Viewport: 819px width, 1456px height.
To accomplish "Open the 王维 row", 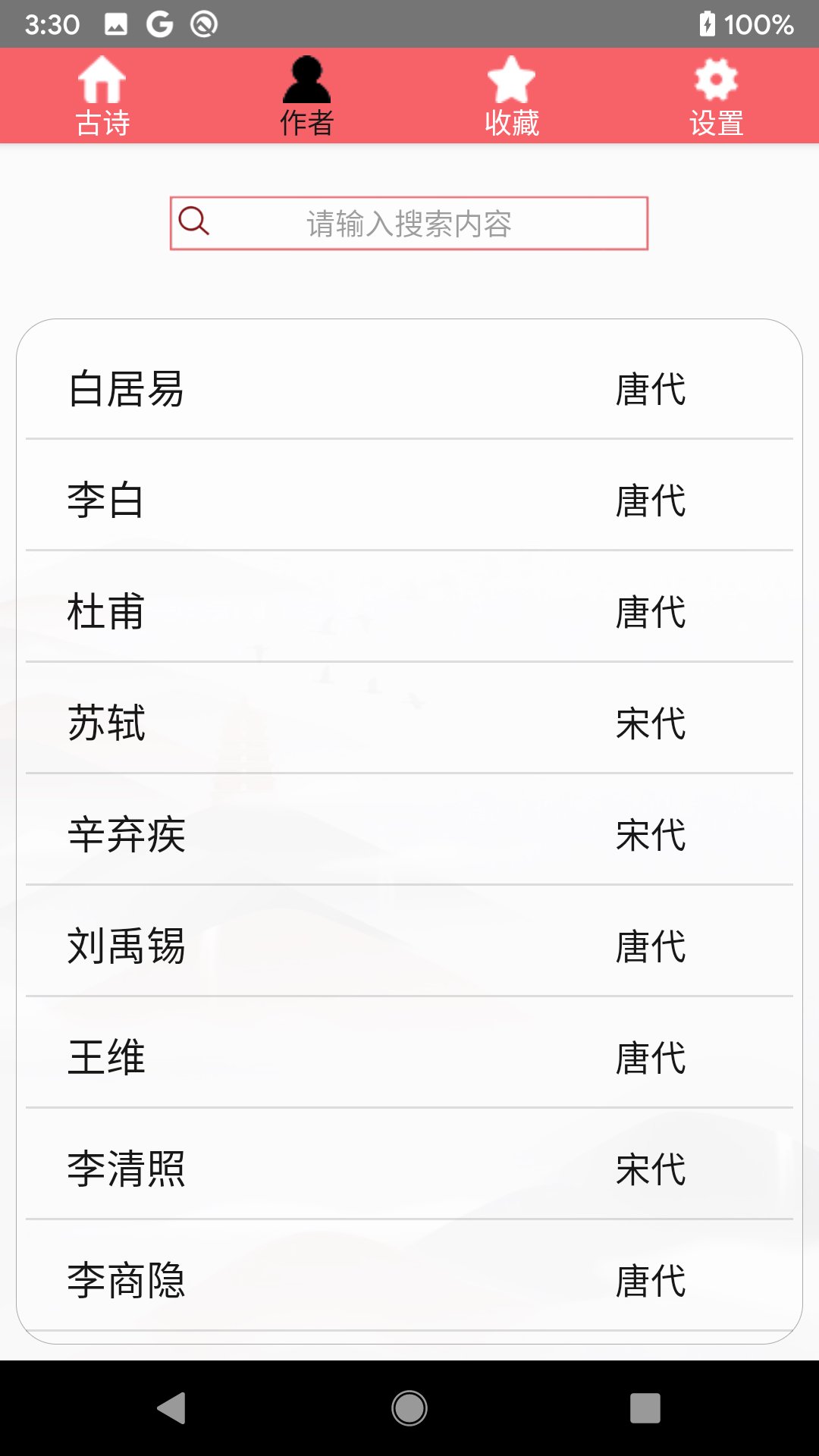I will pos(409,1058).
